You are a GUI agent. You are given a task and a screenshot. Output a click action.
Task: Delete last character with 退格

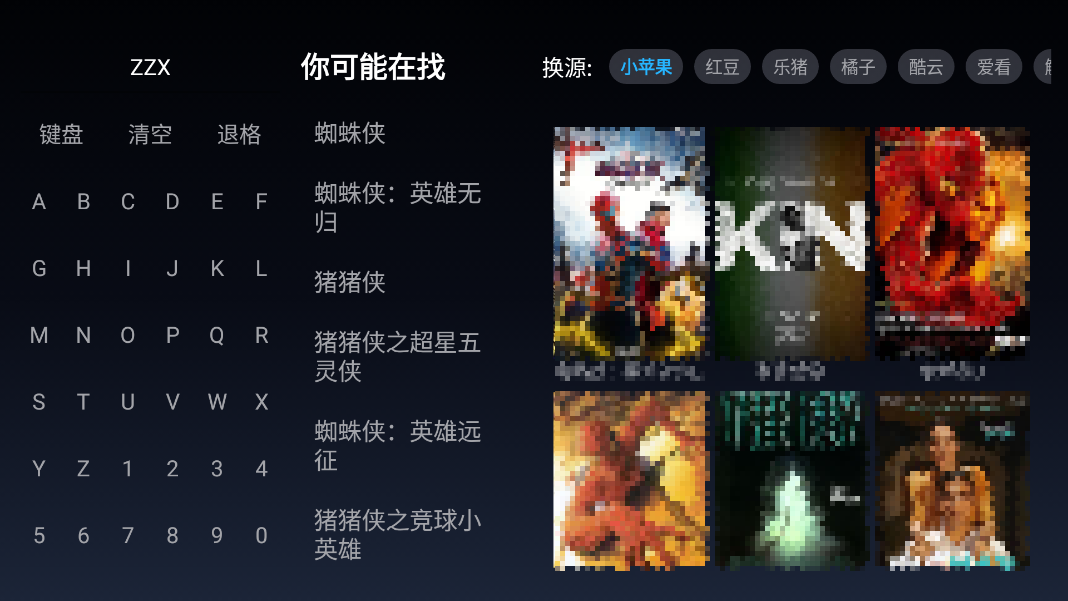click(x=239, y=135)
